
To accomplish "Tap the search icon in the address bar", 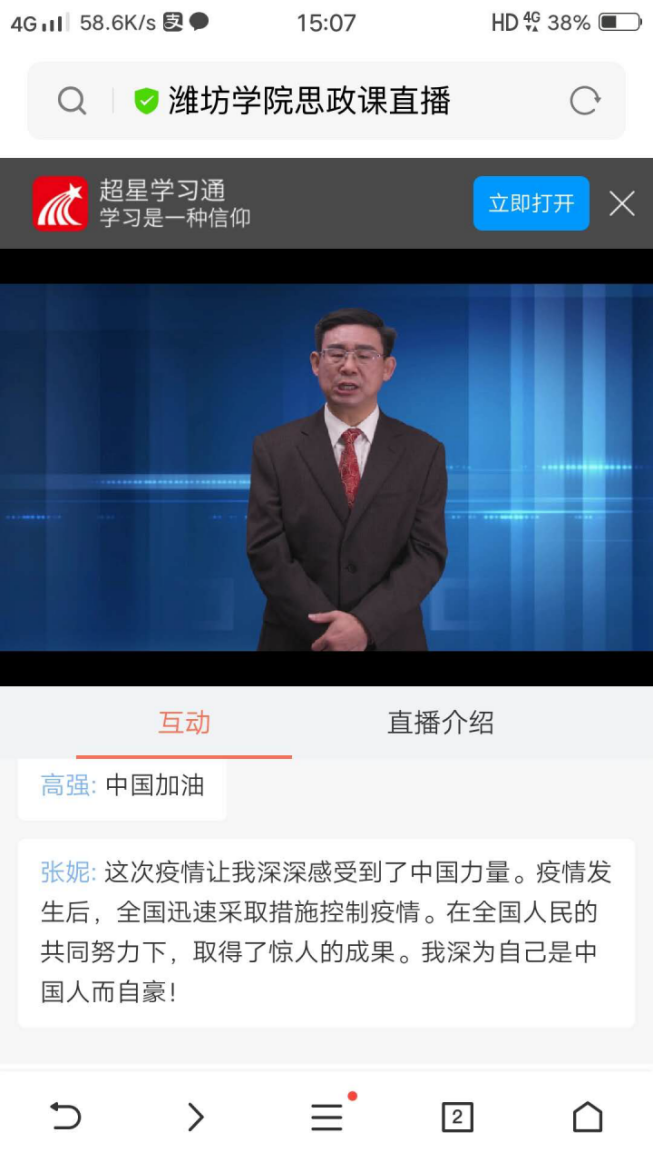I will [72, 101].
